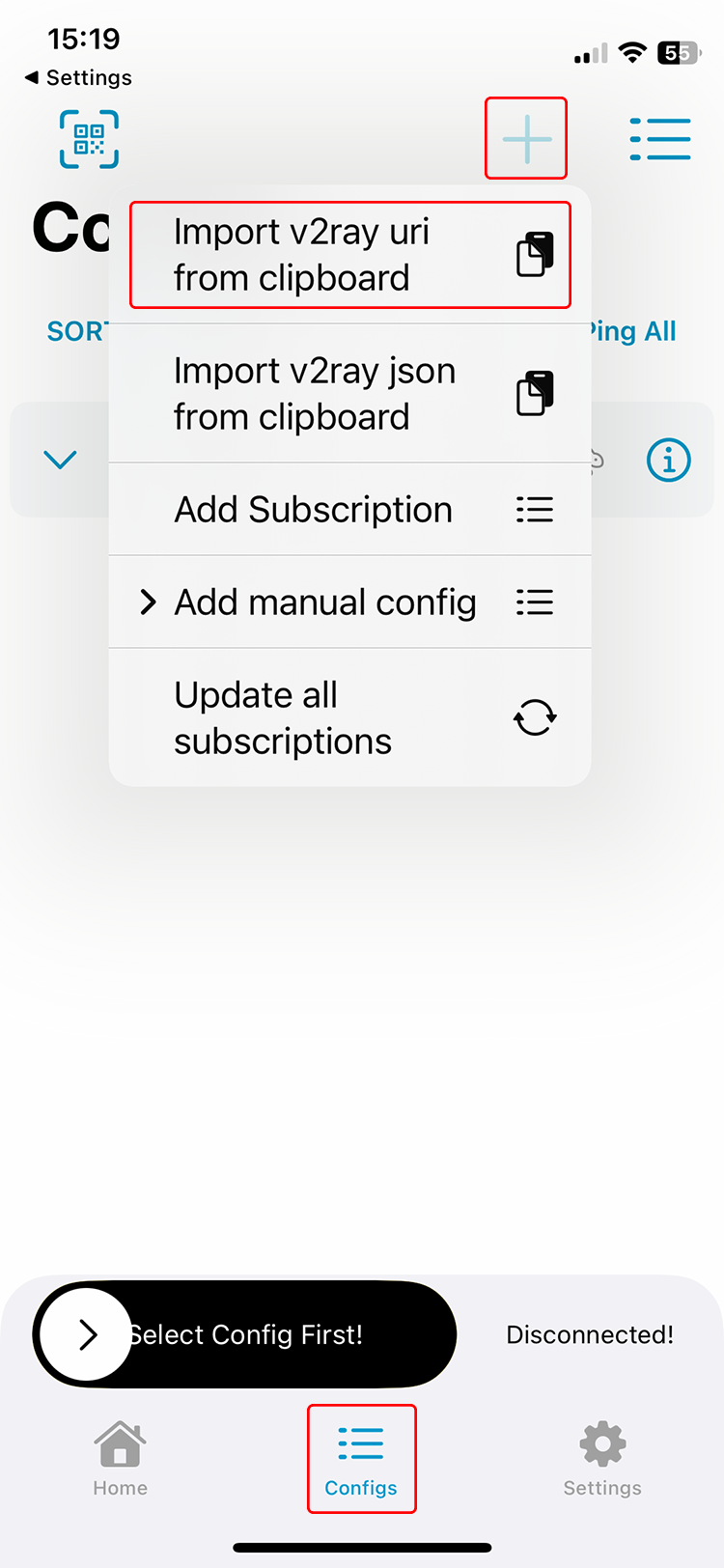
Task: Tap the Select Config First connect button
Action: [x=244, y=1334]
